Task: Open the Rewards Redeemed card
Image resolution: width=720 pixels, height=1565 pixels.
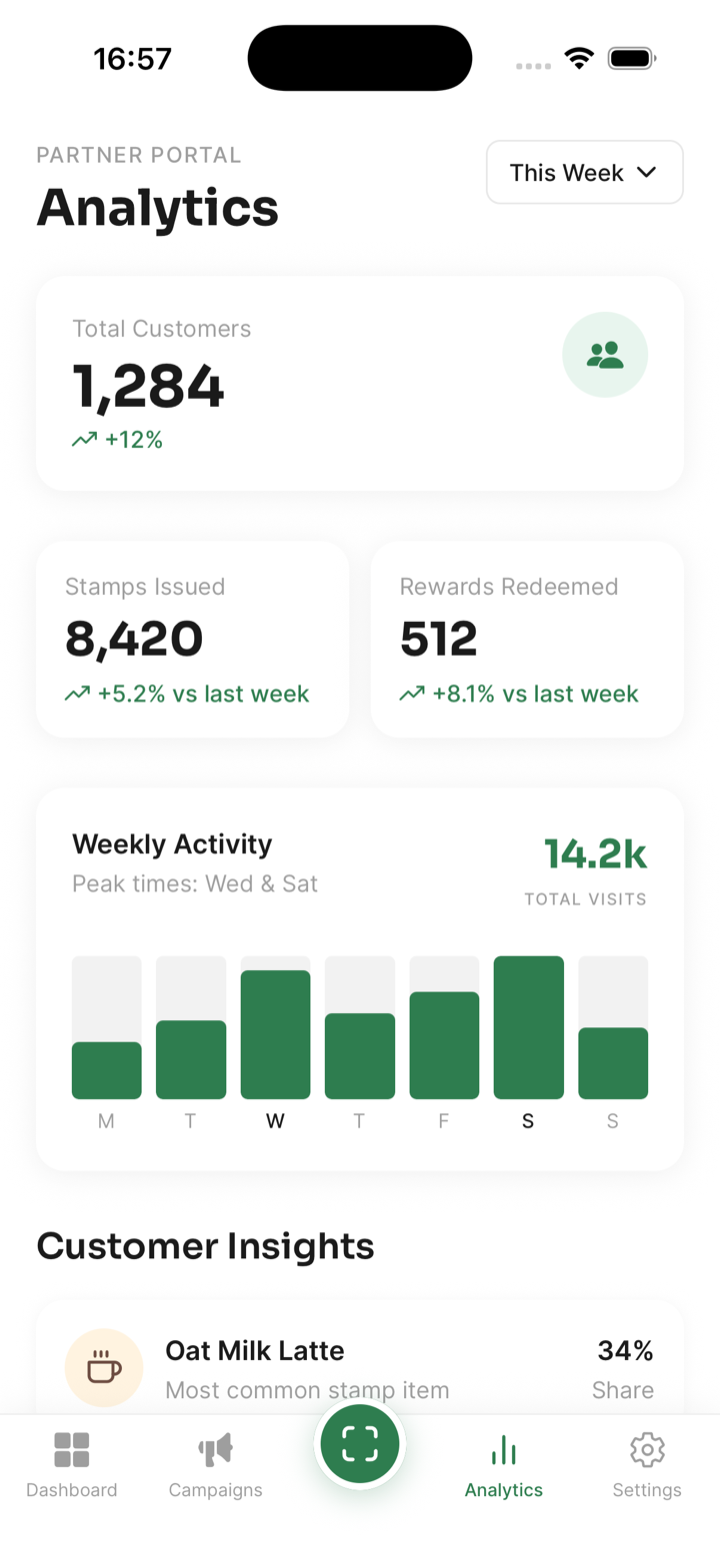Action: pyautogui.click(x=527, y=639)
